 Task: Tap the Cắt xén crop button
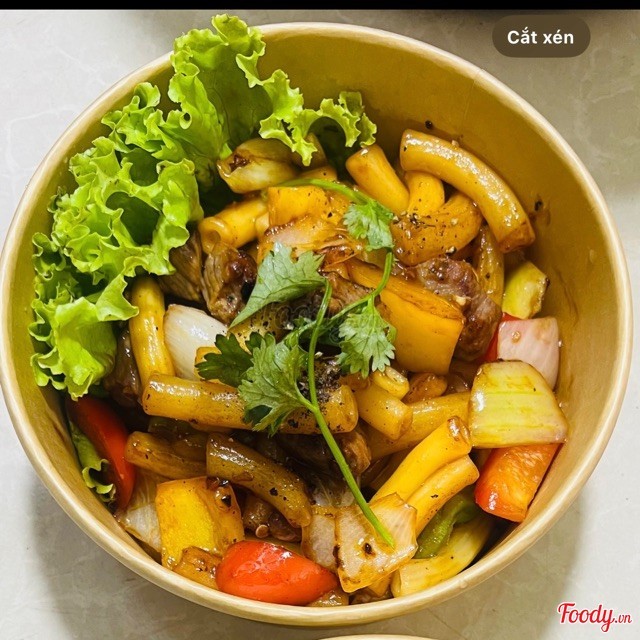[x=541, y=37]
